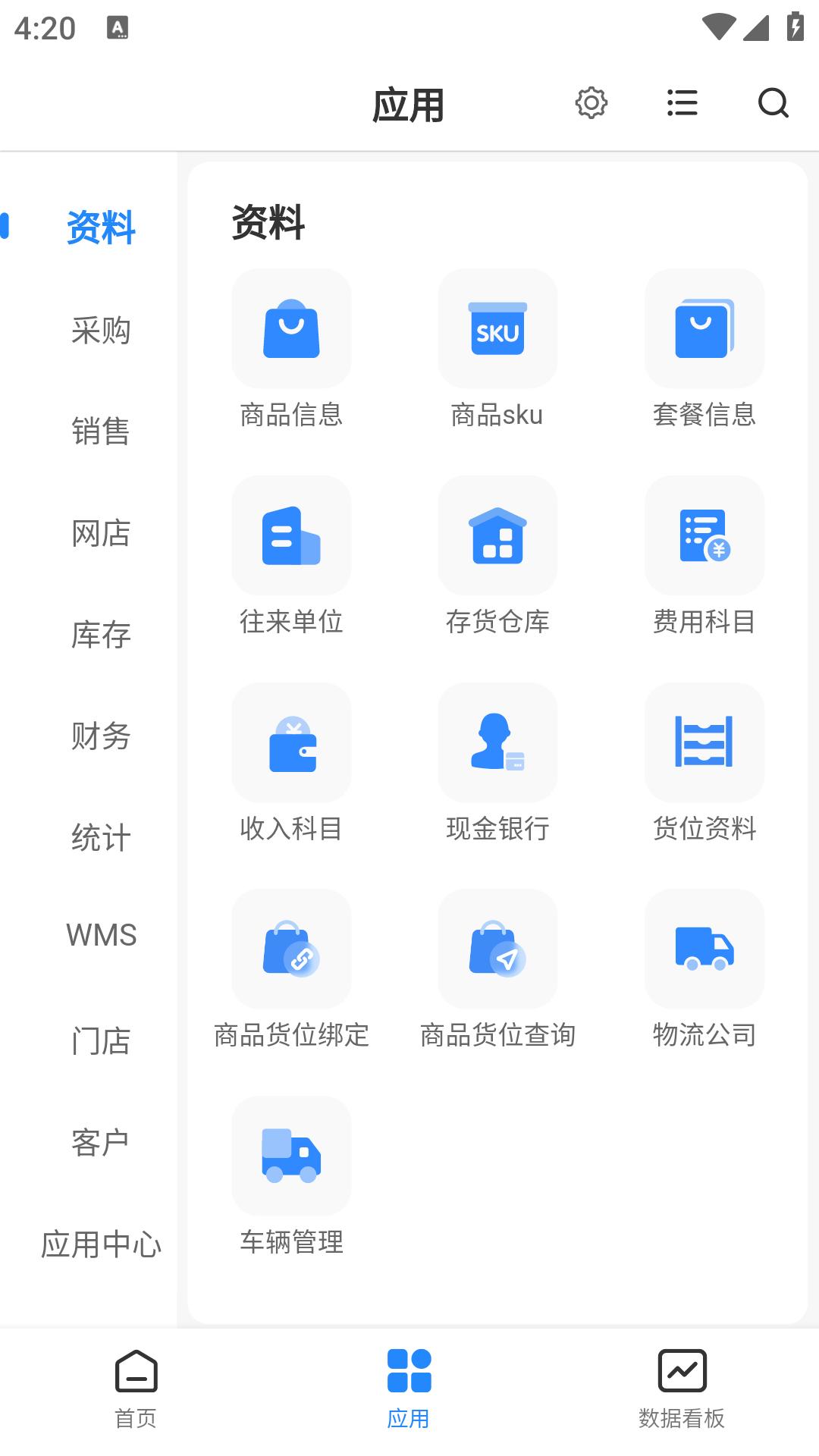
Task: Open 商品货位查询 icon
Action: click(x=497, y=949)
